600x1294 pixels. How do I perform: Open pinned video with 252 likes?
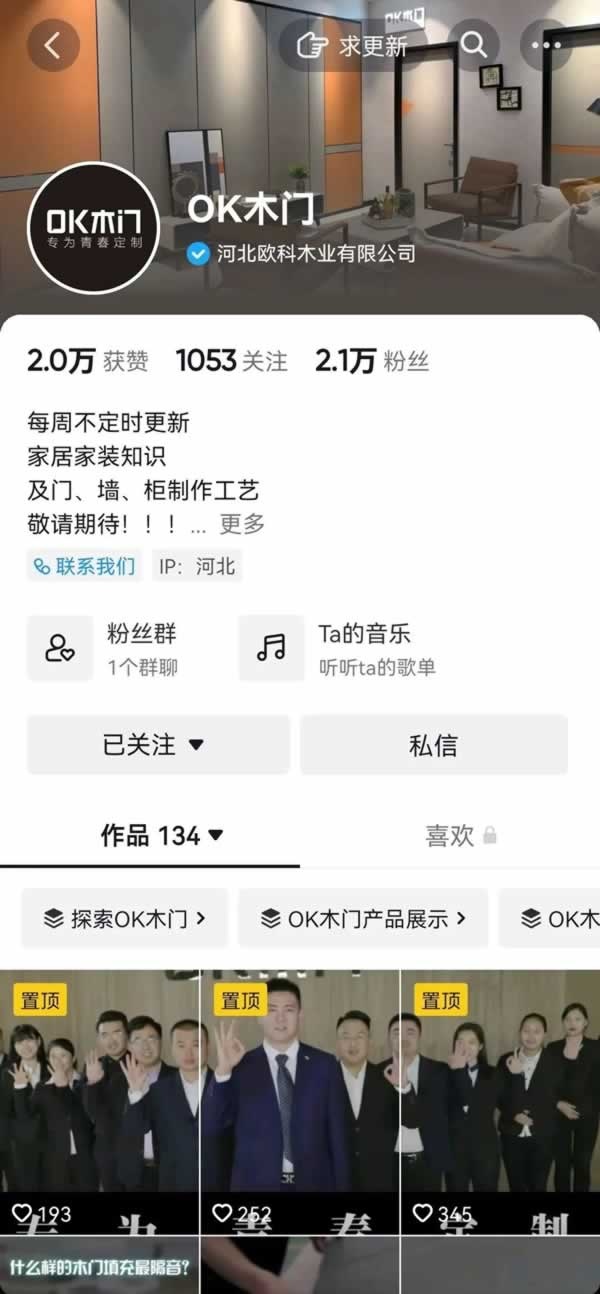pyautogui.click(x=300, y=1100)
